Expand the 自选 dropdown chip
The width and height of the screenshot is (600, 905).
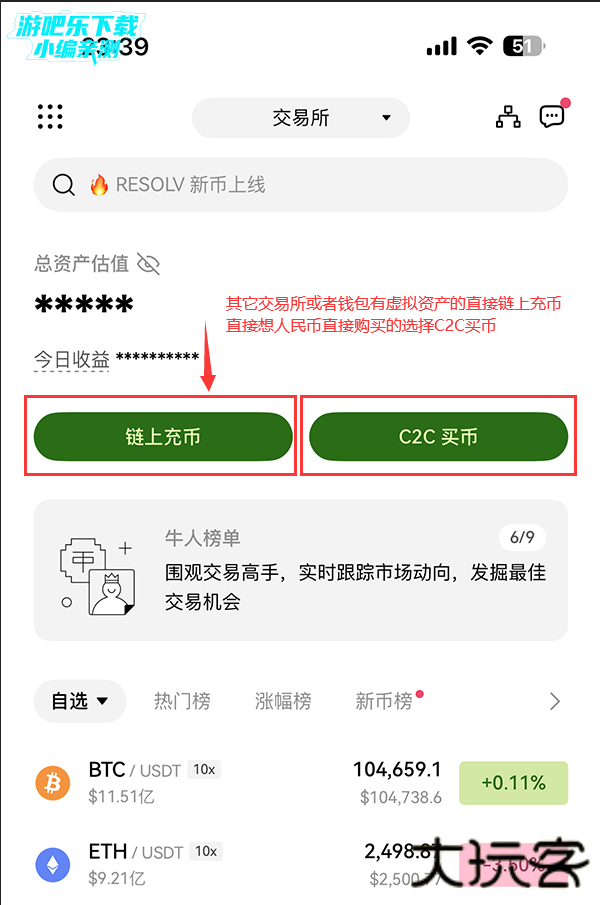[80, 701]
